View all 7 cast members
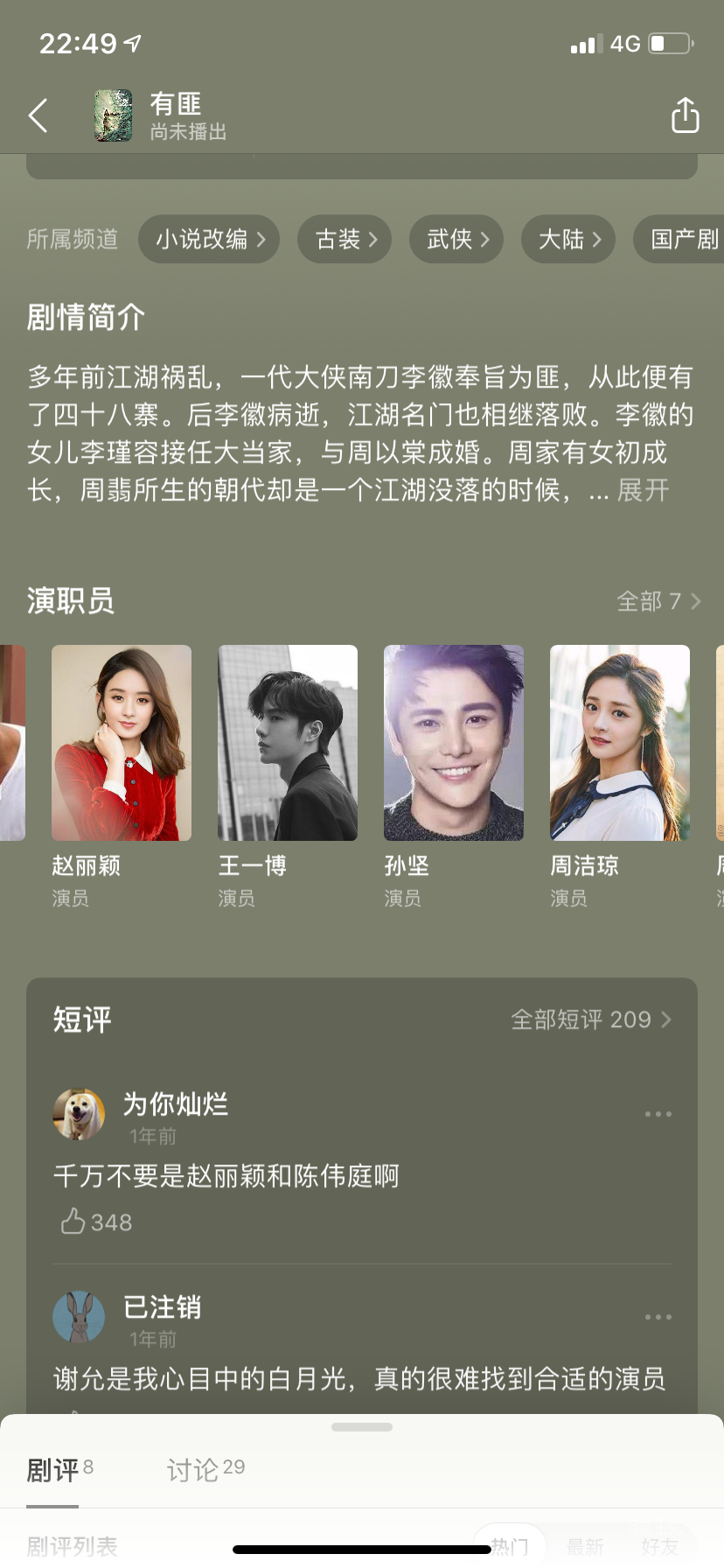 [x=658, y=601]
